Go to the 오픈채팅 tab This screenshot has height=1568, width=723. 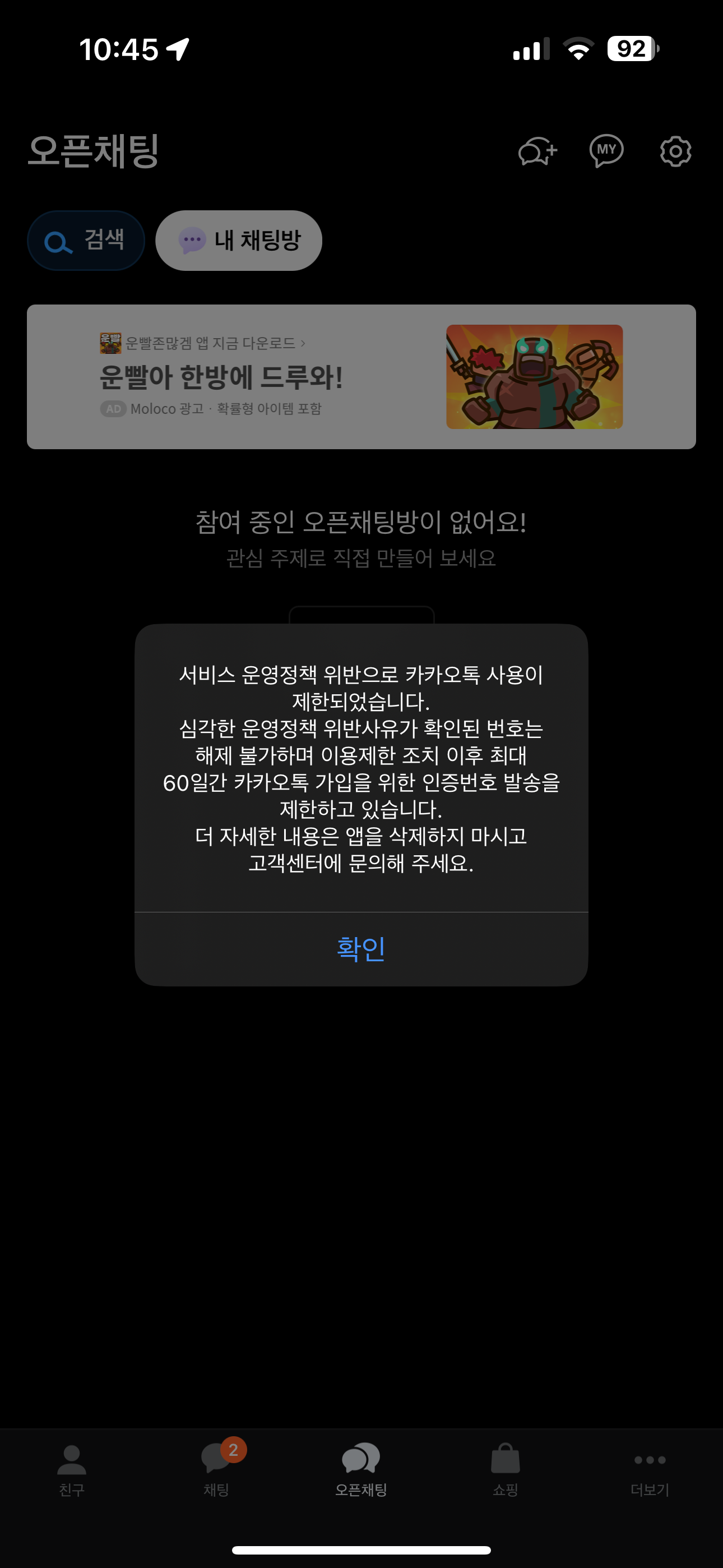[361, 1469]
